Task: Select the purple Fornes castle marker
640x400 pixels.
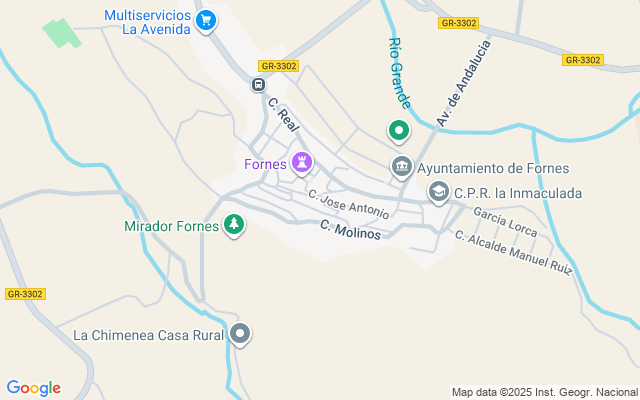Action: pyautogui.click(x=302, y=163)
